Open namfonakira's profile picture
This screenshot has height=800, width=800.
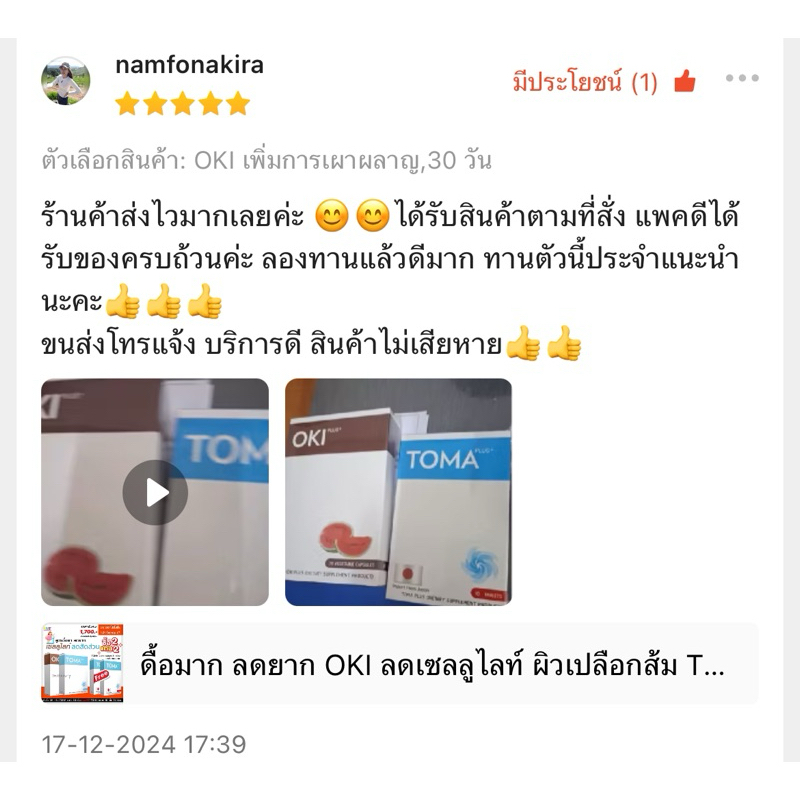66,82
